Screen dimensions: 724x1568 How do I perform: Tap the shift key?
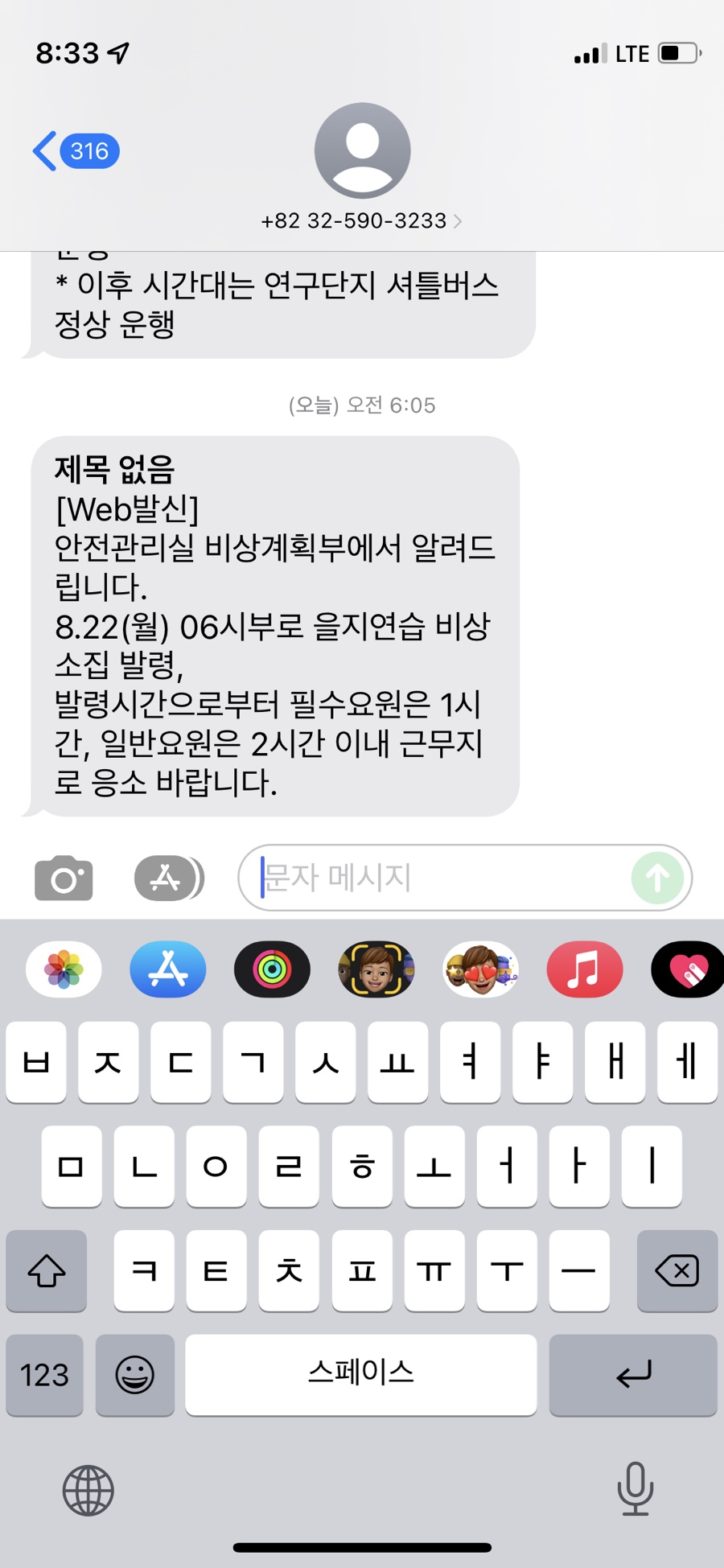point(47,1271)
